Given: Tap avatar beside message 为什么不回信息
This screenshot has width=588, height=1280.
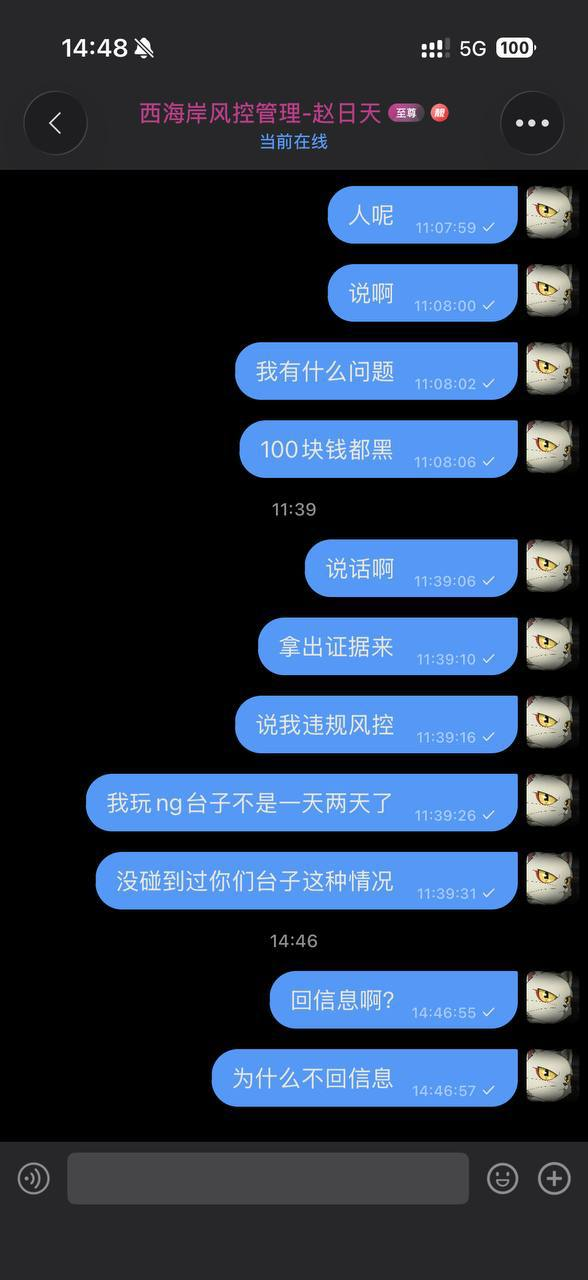Looking at the screenshot, I should tap(551, 1075).
